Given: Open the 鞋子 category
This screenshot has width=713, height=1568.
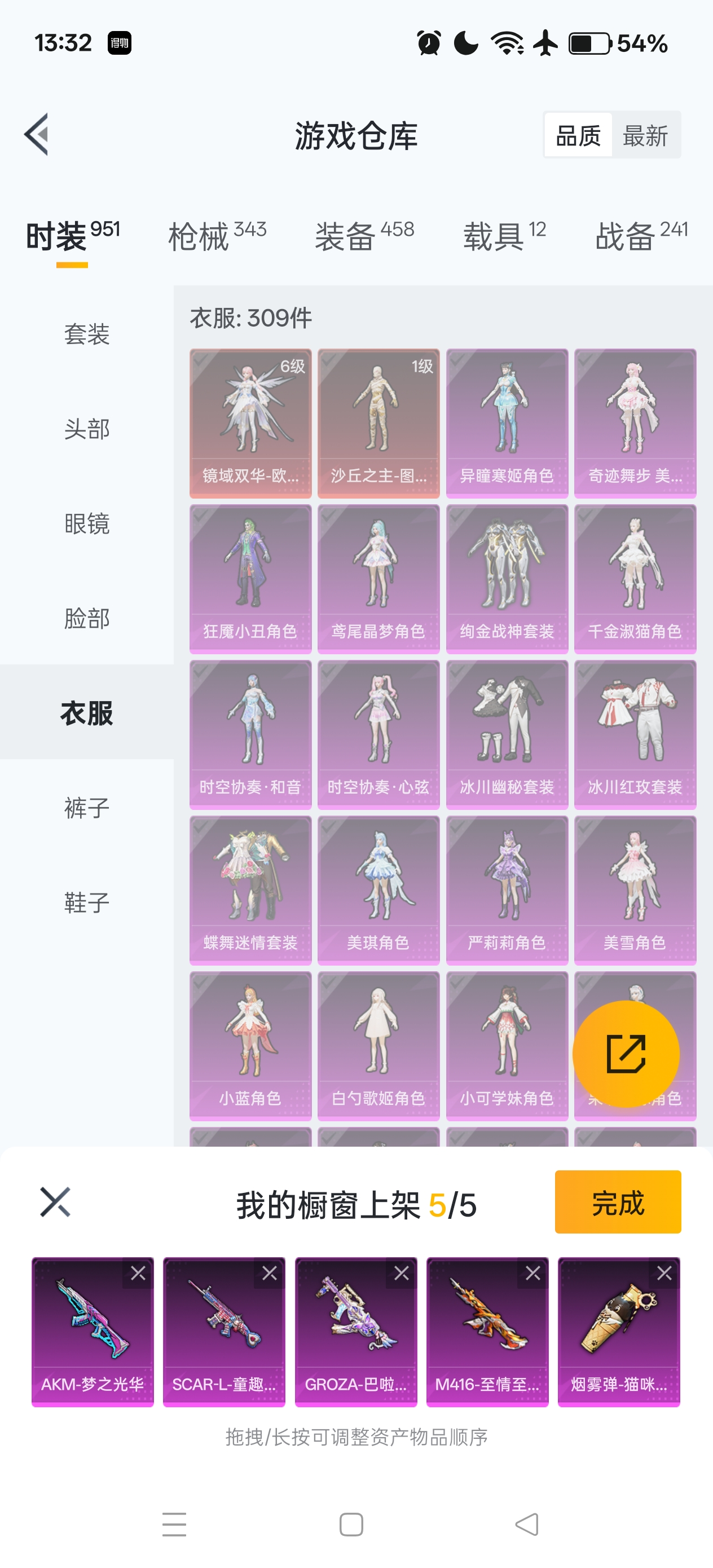Looking at the screenshot, I should [87, 902].
